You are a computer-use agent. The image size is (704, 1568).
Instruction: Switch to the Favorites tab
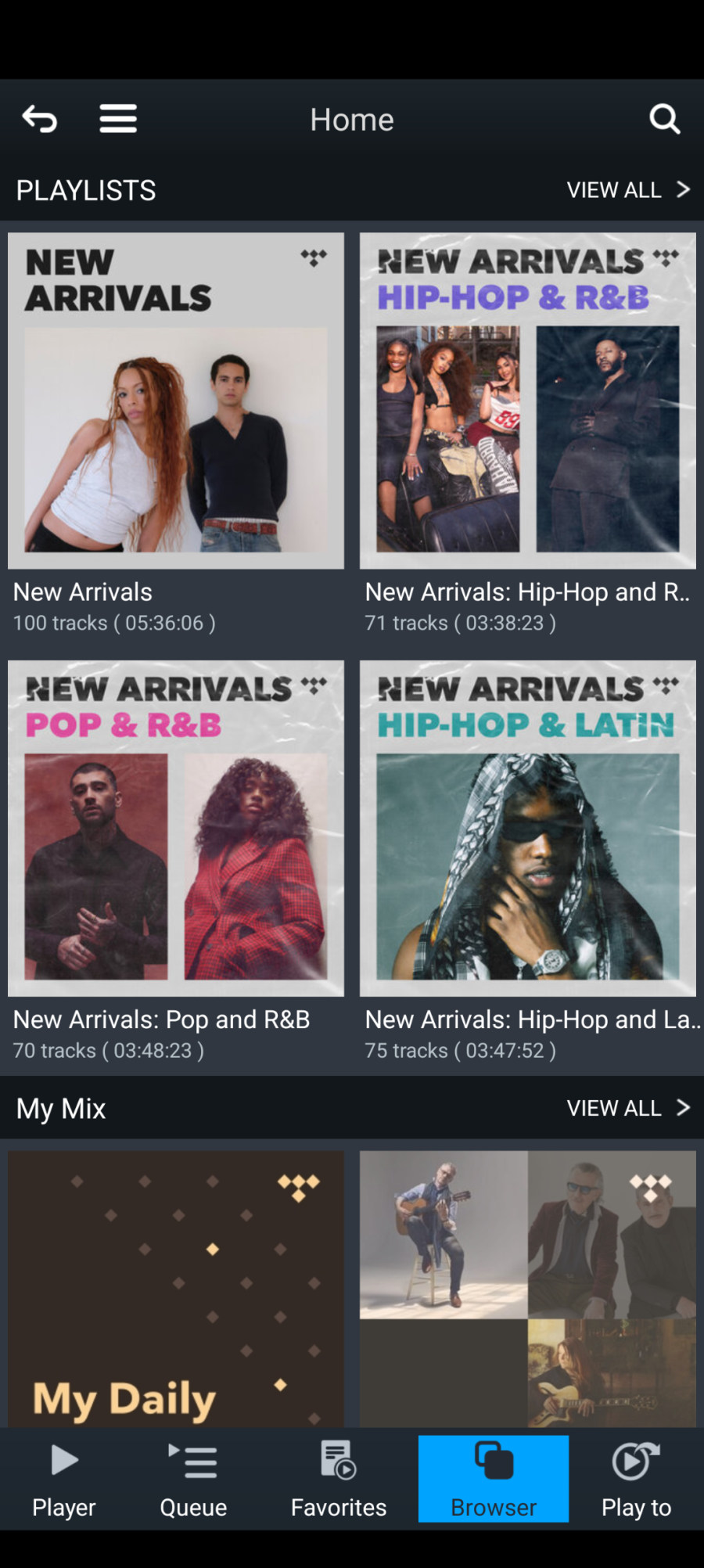point(339,1479)
